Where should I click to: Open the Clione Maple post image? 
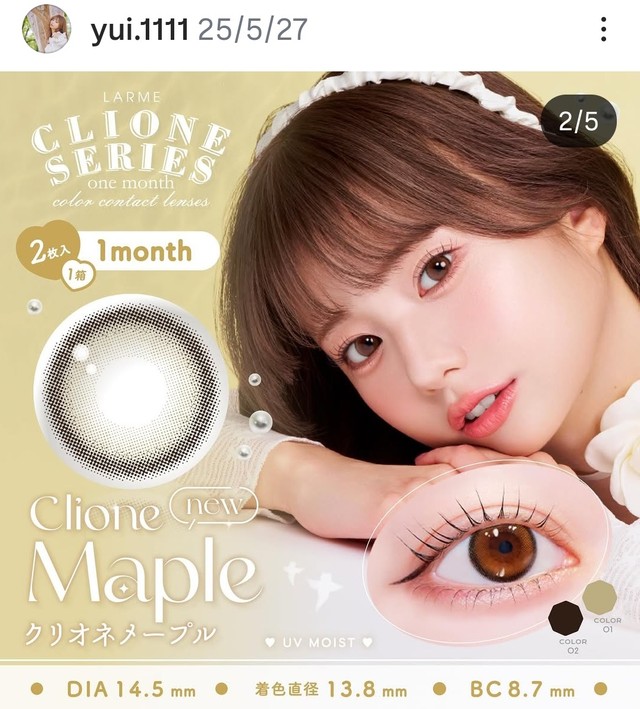(320, 380)
